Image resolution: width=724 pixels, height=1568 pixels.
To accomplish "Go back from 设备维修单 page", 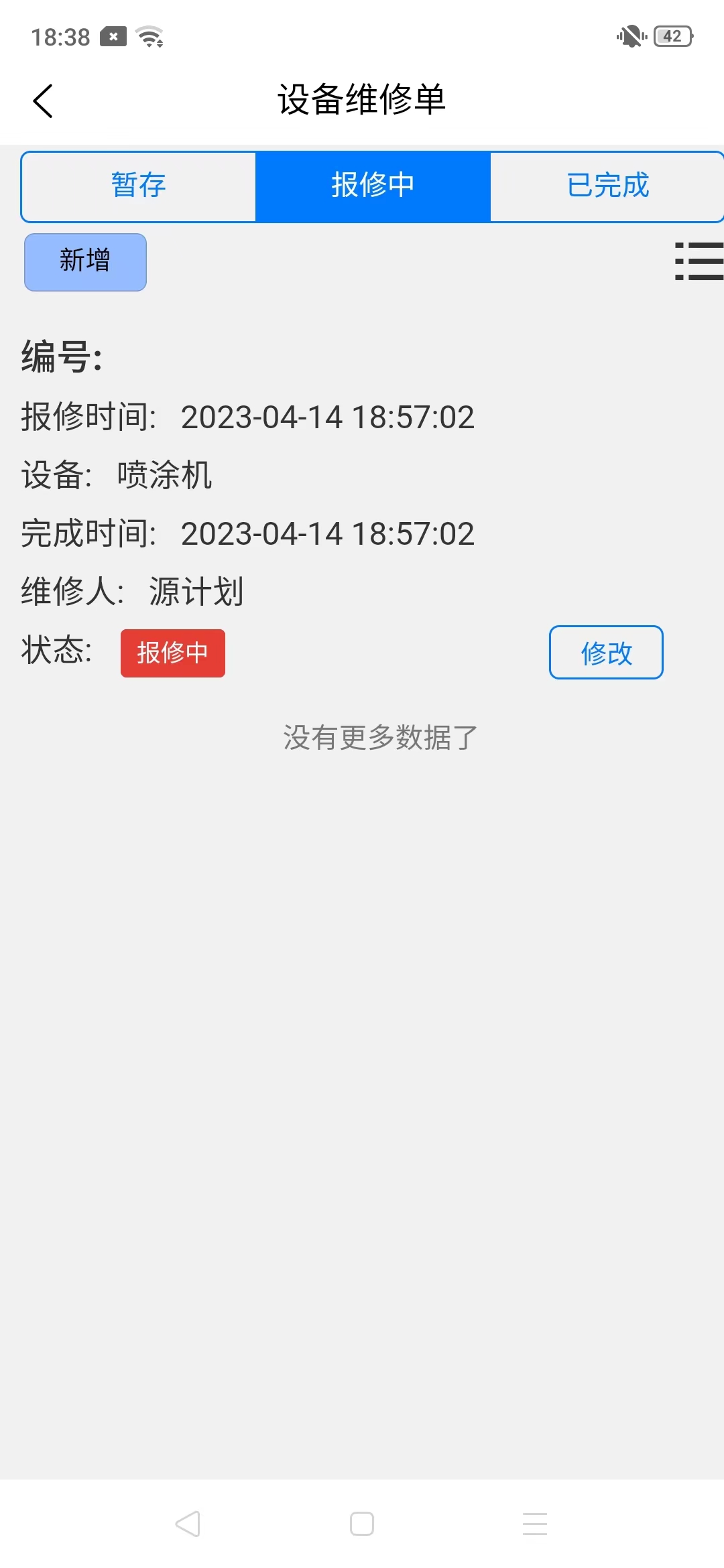I will (x=43, y=101).
